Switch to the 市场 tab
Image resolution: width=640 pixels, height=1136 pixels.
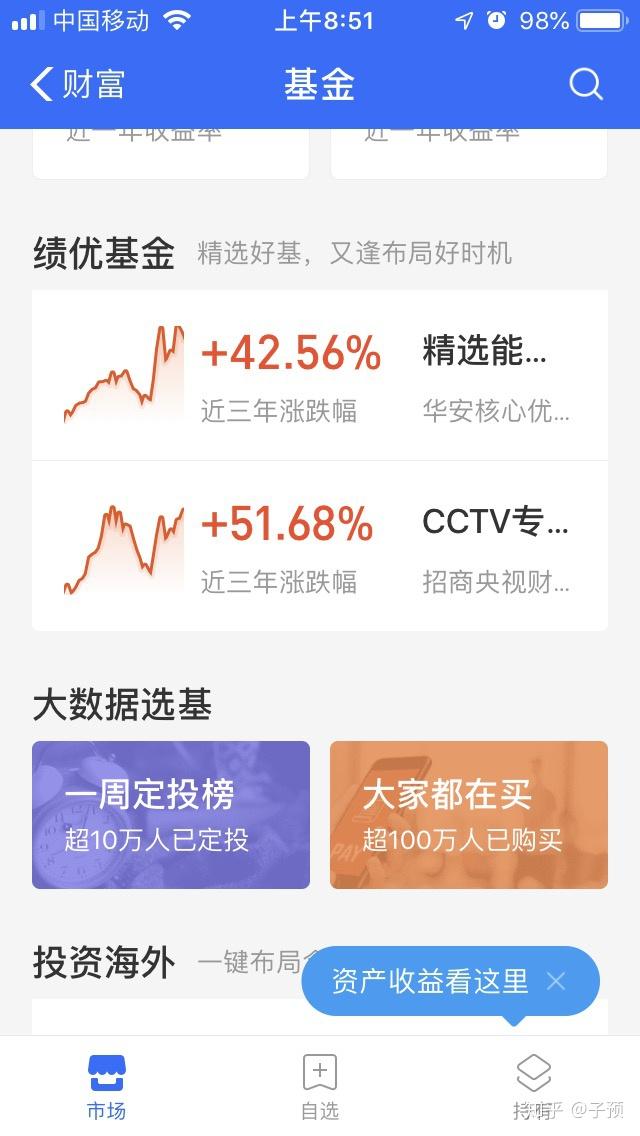(107, 1087)
